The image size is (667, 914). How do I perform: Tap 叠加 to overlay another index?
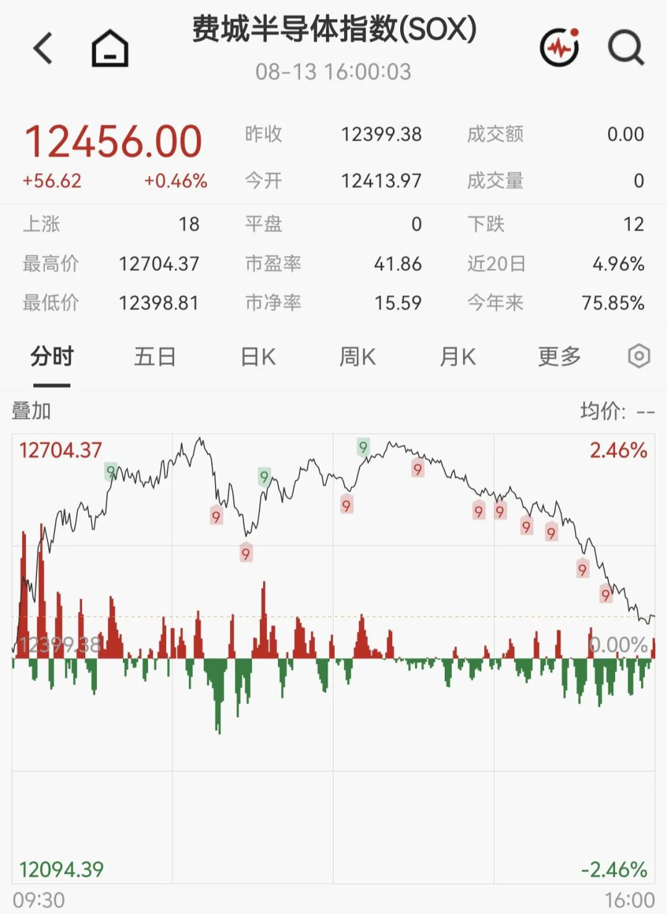[31, 411]
